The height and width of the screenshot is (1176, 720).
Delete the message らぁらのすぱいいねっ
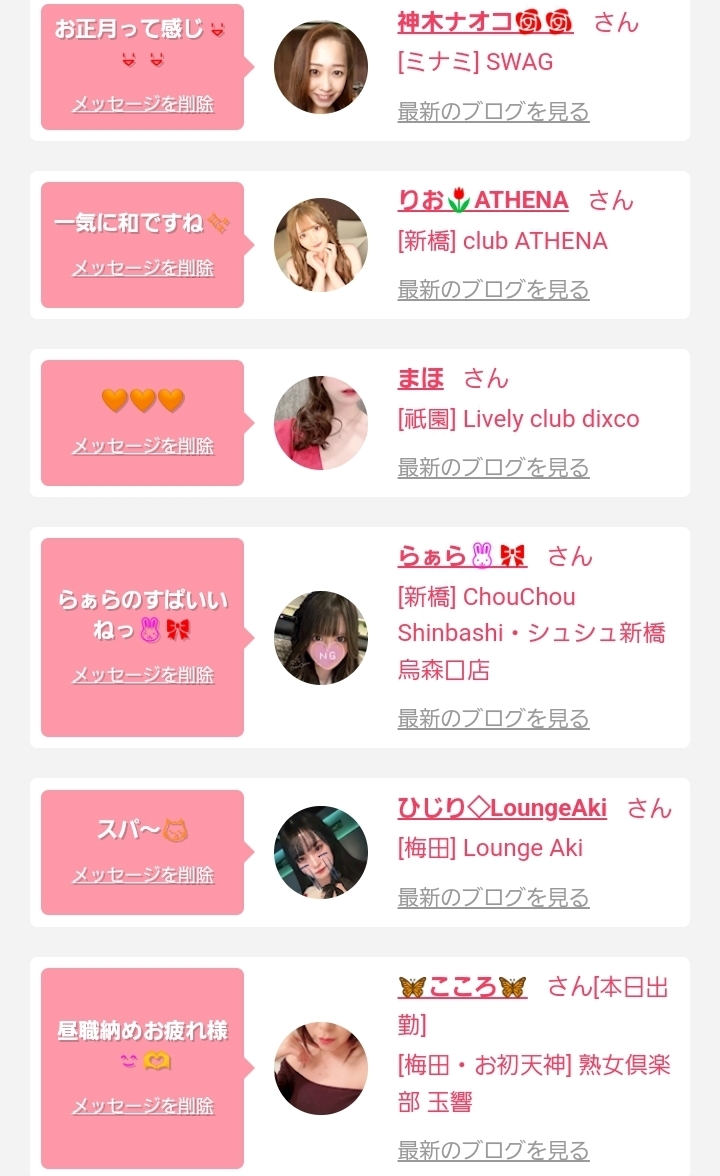point(143,675)
